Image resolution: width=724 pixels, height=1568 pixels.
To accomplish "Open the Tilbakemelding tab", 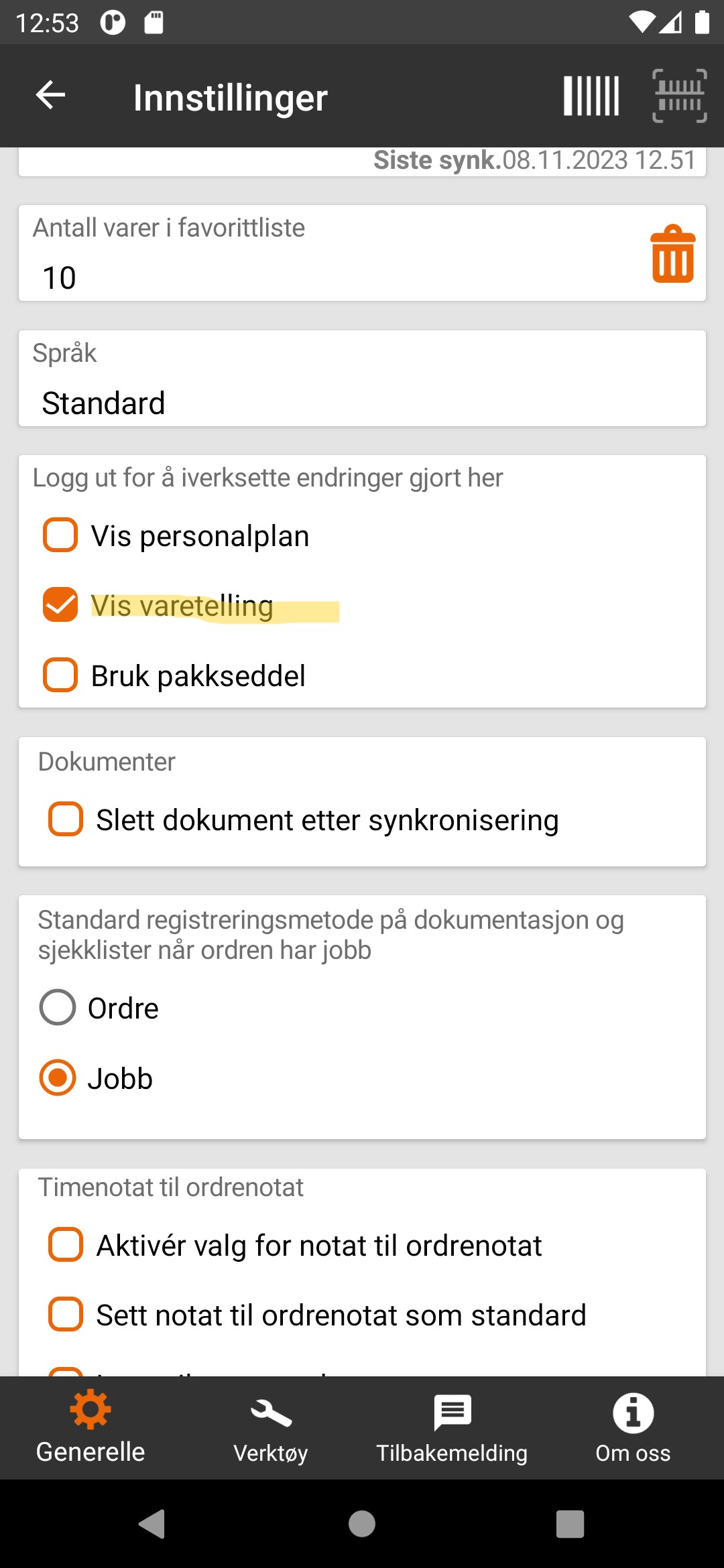I will click(x=452, y=1429).
